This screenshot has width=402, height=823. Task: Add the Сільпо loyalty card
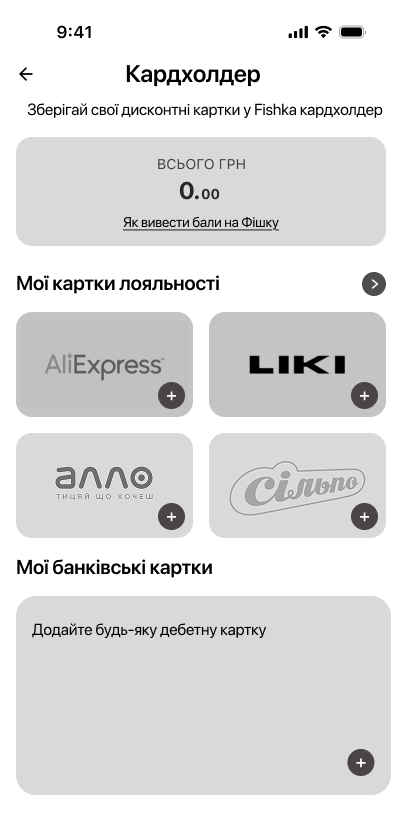tap(365, 516)
